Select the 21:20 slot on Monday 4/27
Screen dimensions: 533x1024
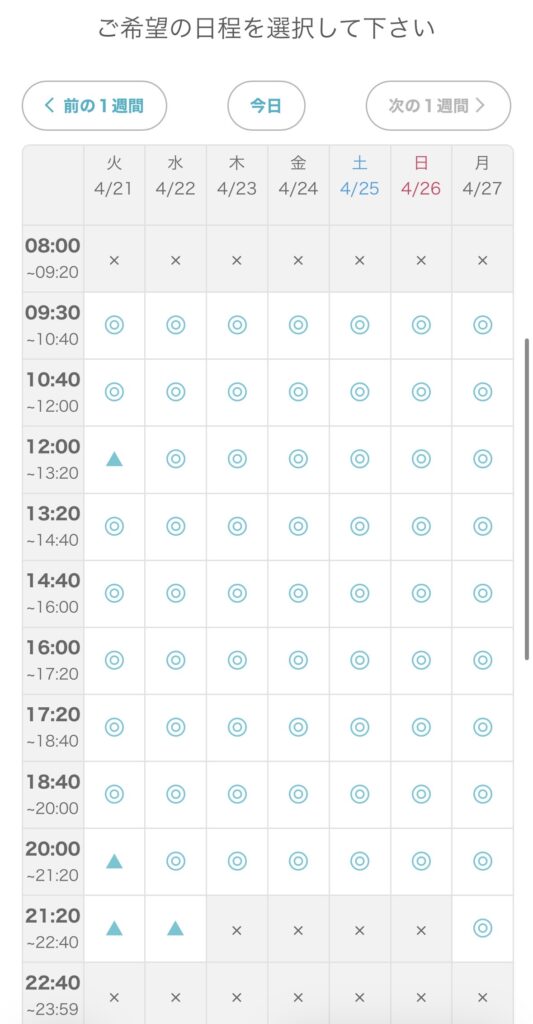482,928
